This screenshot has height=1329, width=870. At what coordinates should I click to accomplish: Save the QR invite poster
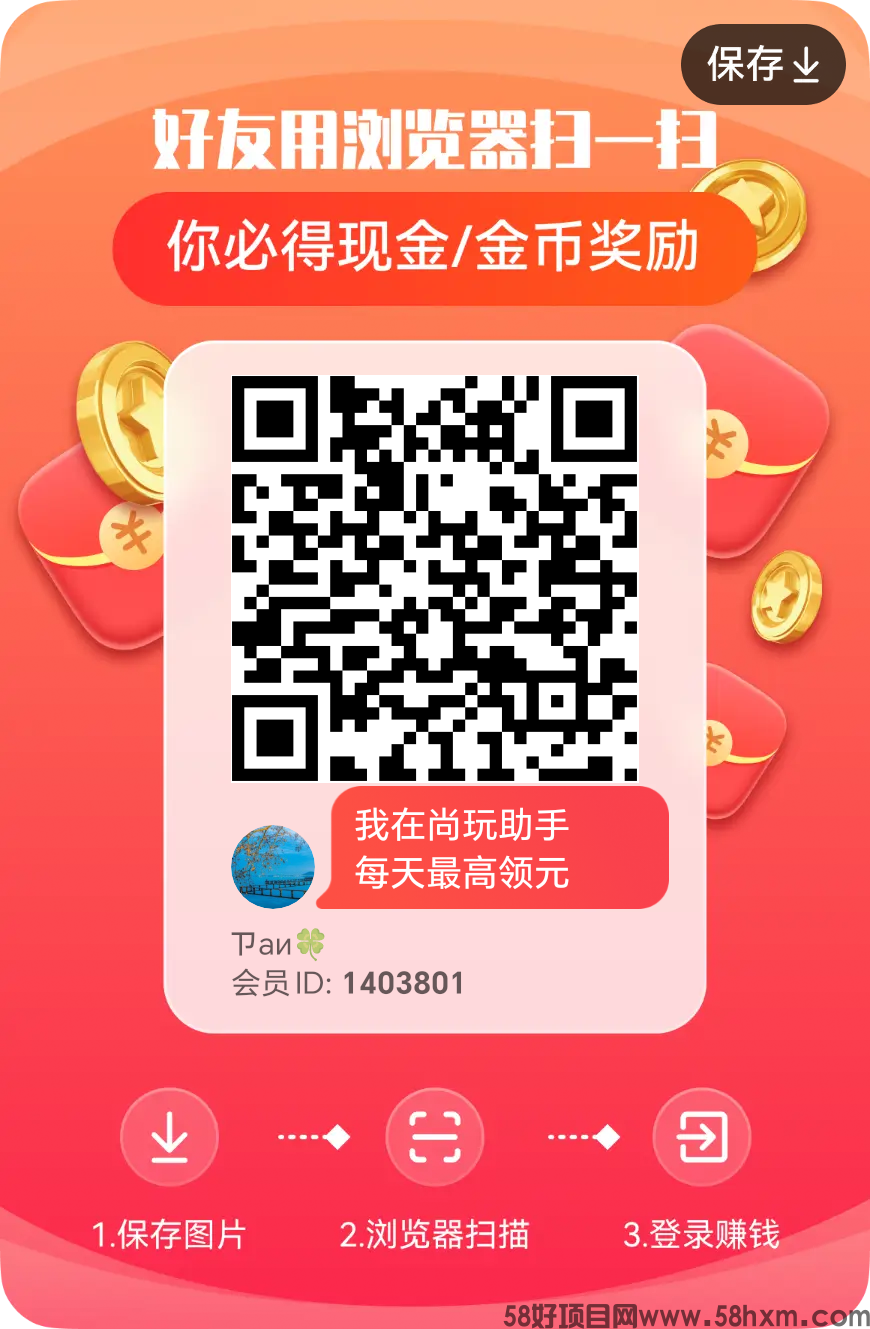[x=763, y=65]
